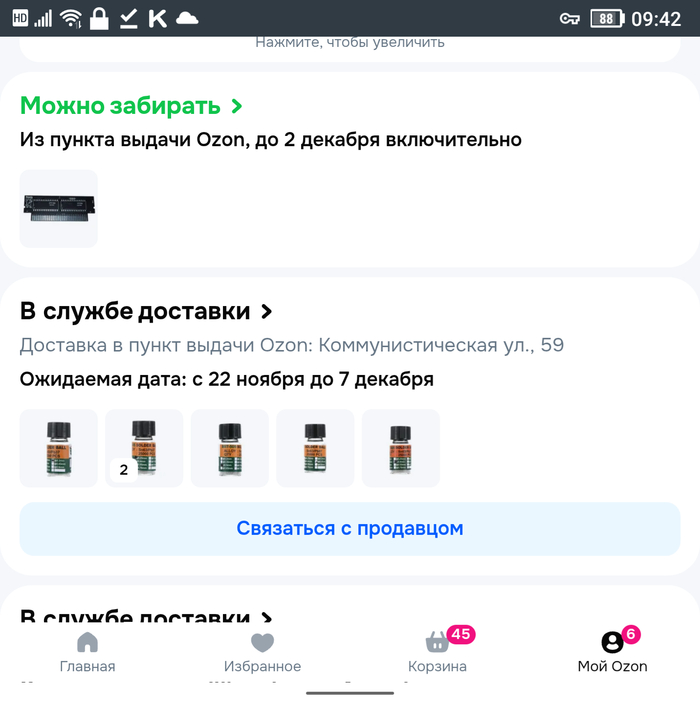
Task: Open the product thumbnail ready for pickup
Action: click(x=59, y=208)
